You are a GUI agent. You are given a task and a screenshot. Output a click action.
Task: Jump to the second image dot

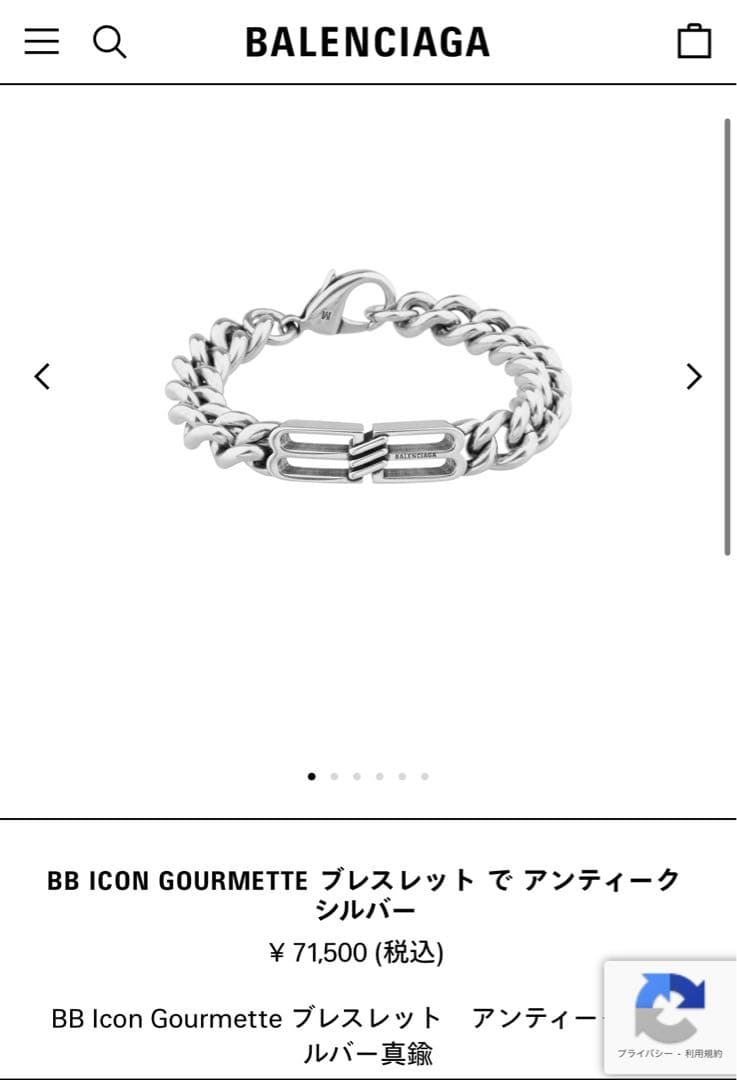tap(334, 776)
